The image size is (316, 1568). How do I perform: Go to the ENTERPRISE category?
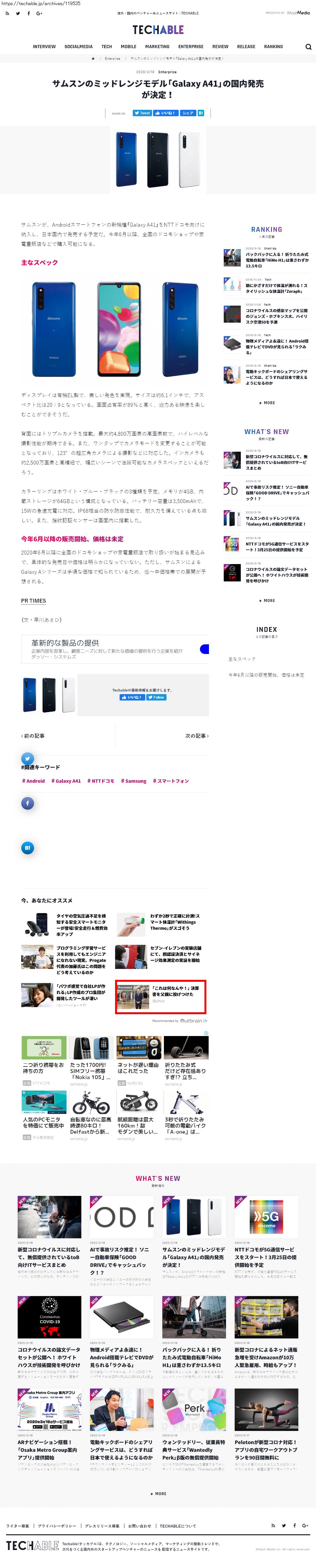point(190,47)
